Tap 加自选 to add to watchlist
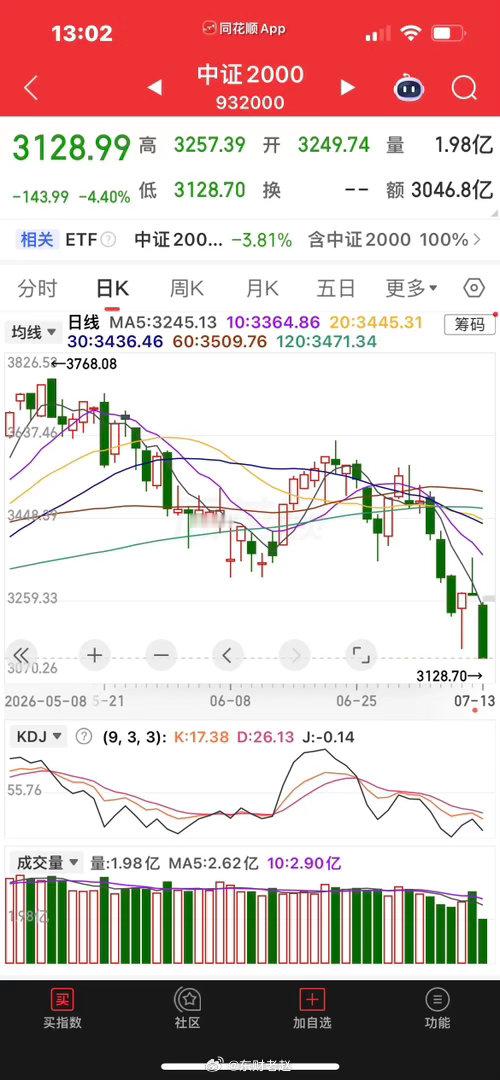500x1080 pixels. 312,1010
